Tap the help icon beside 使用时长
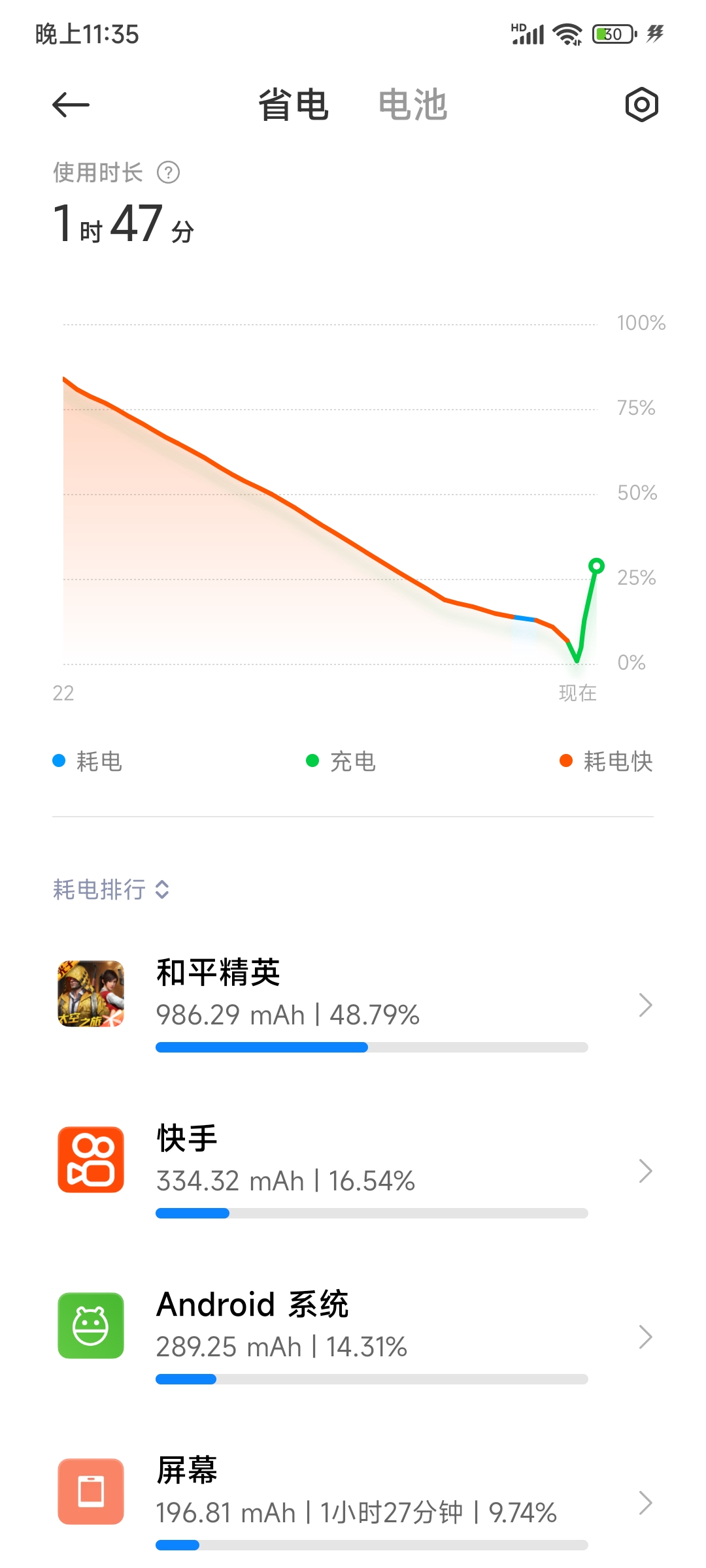 [169, 172]
